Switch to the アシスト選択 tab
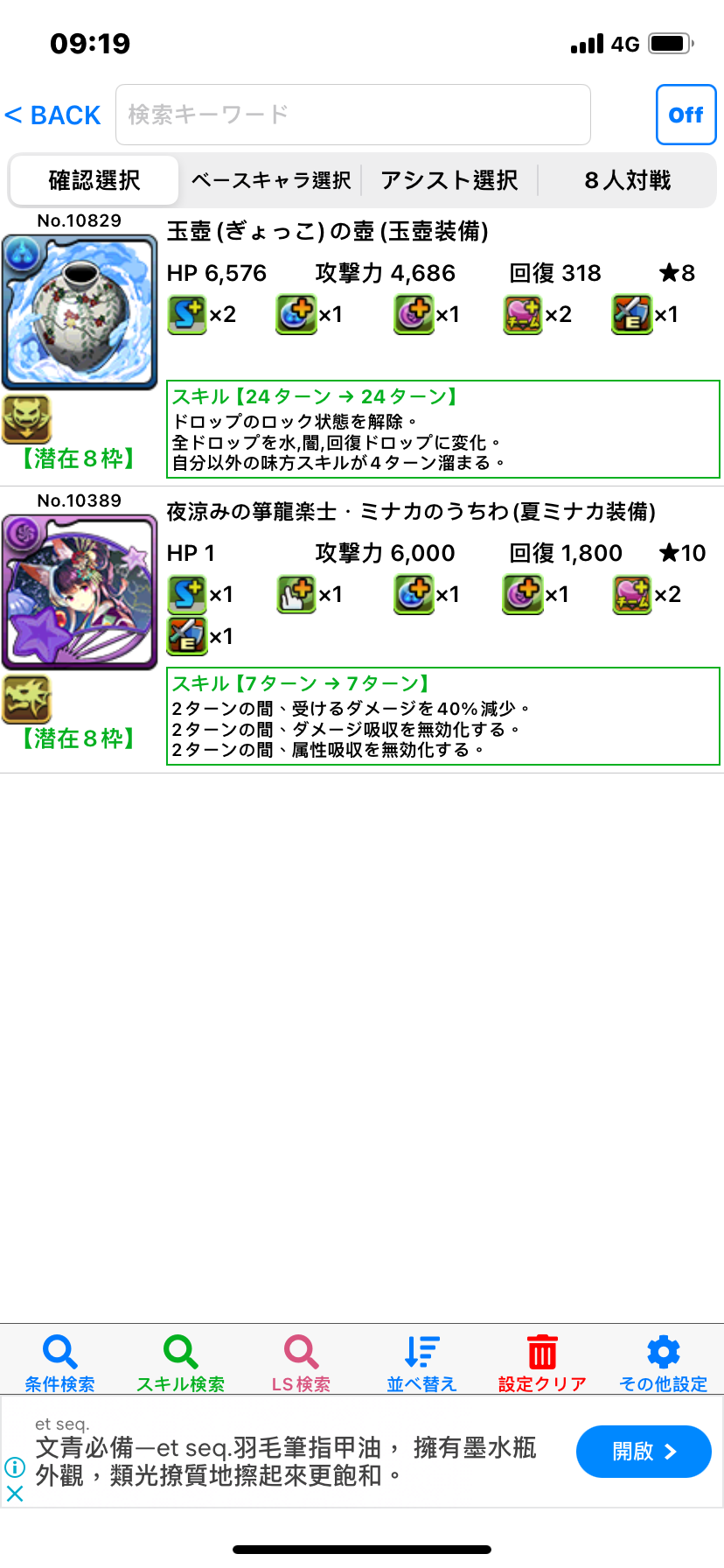Screen dimensions: 724x1568 point(449,180)
